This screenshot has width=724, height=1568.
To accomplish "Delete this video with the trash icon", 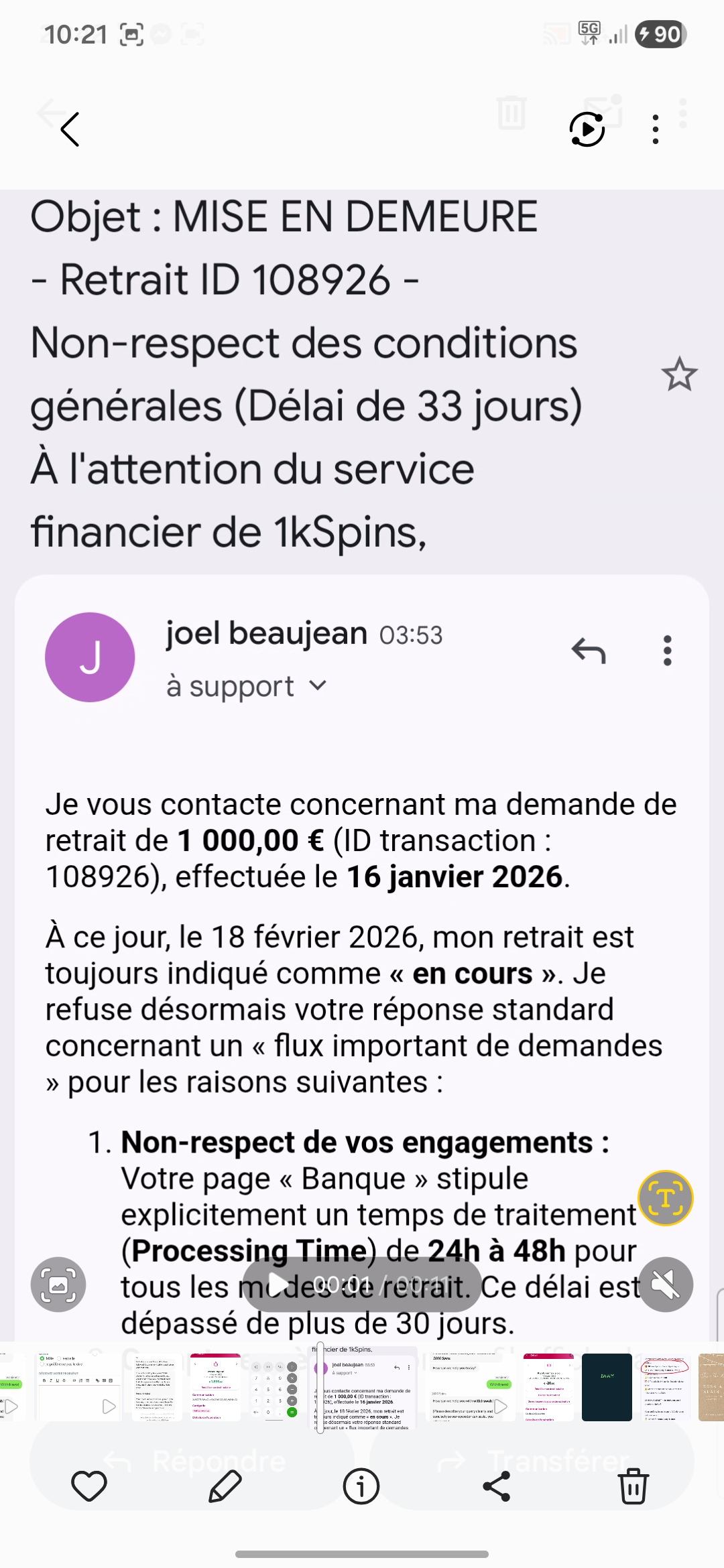I will 633,1486.
